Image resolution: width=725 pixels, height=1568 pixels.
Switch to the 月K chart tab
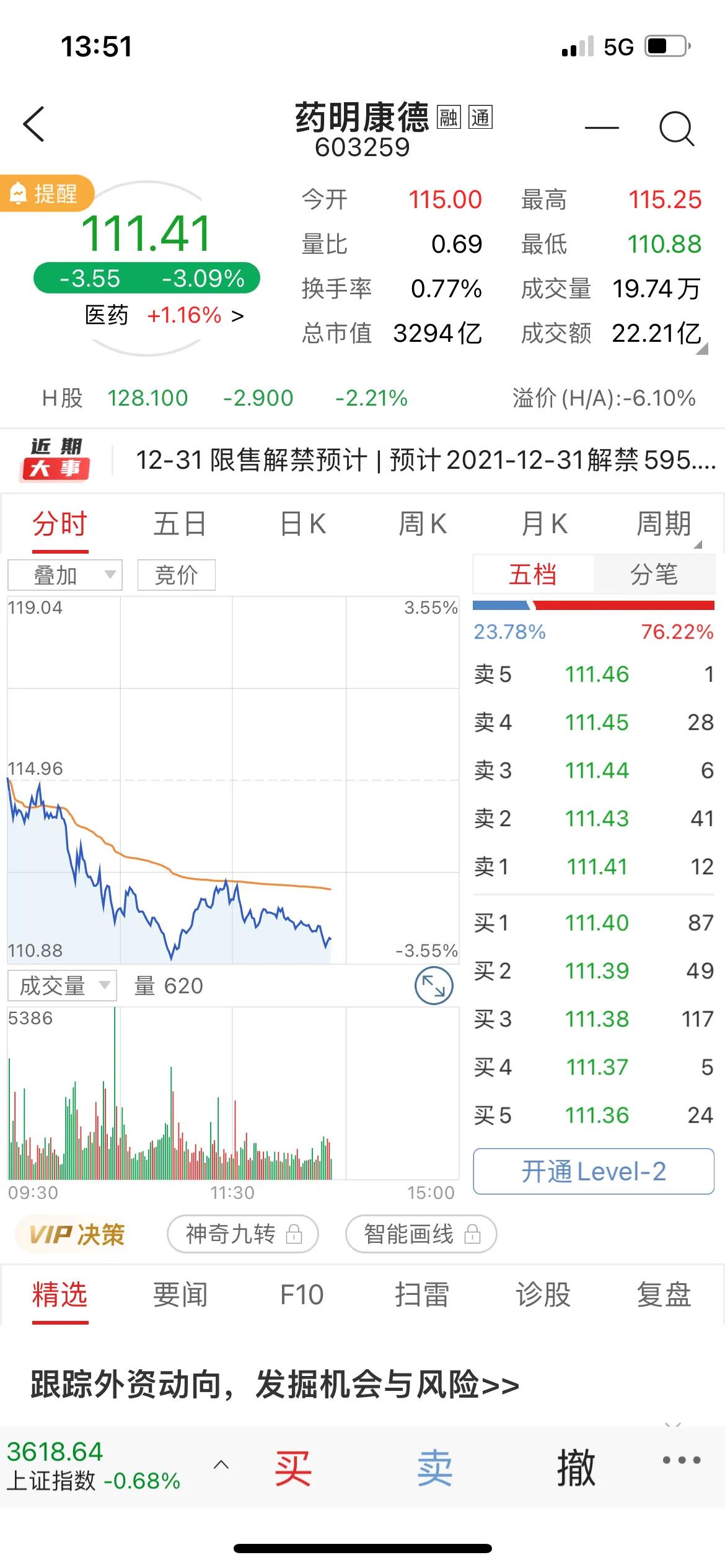point(544,525)
